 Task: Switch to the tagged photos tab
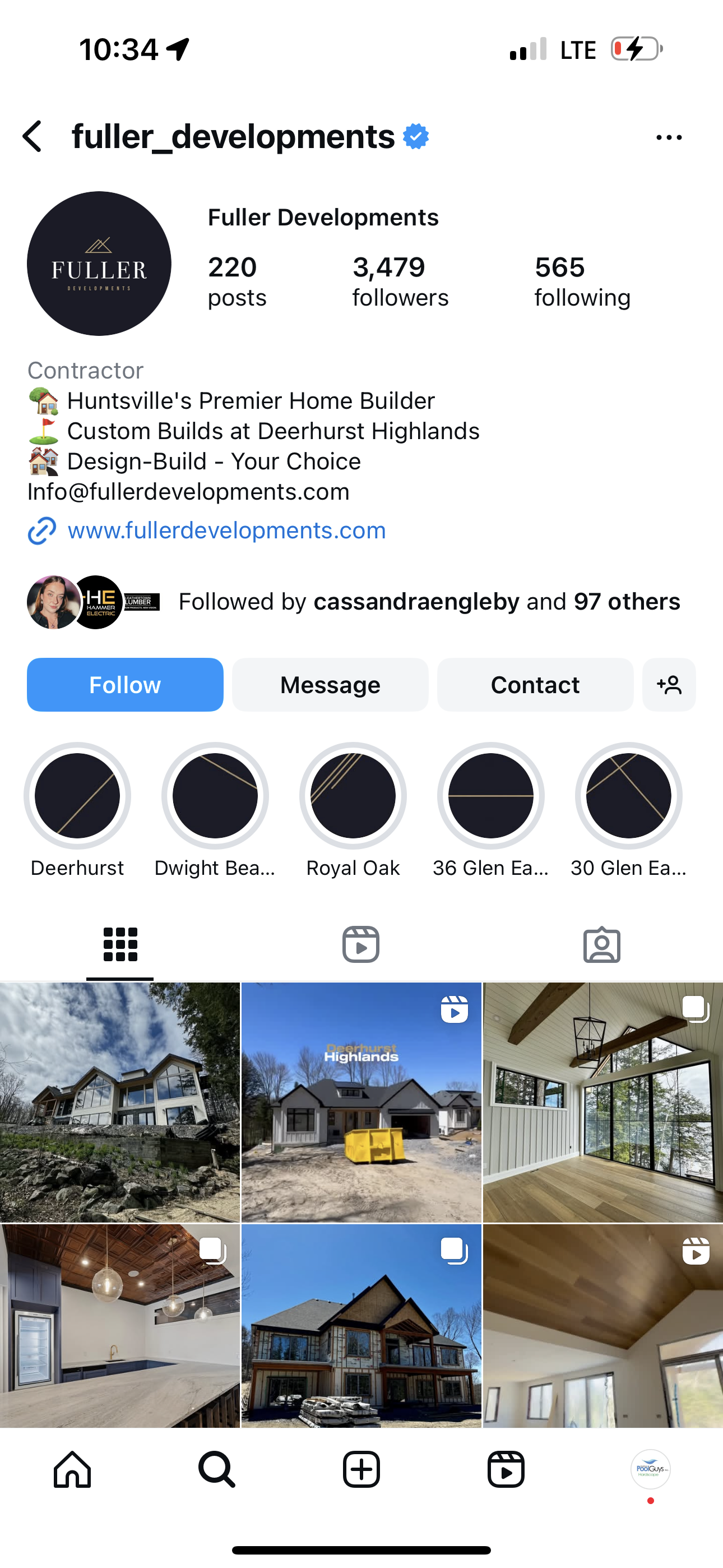click(601, 944)
